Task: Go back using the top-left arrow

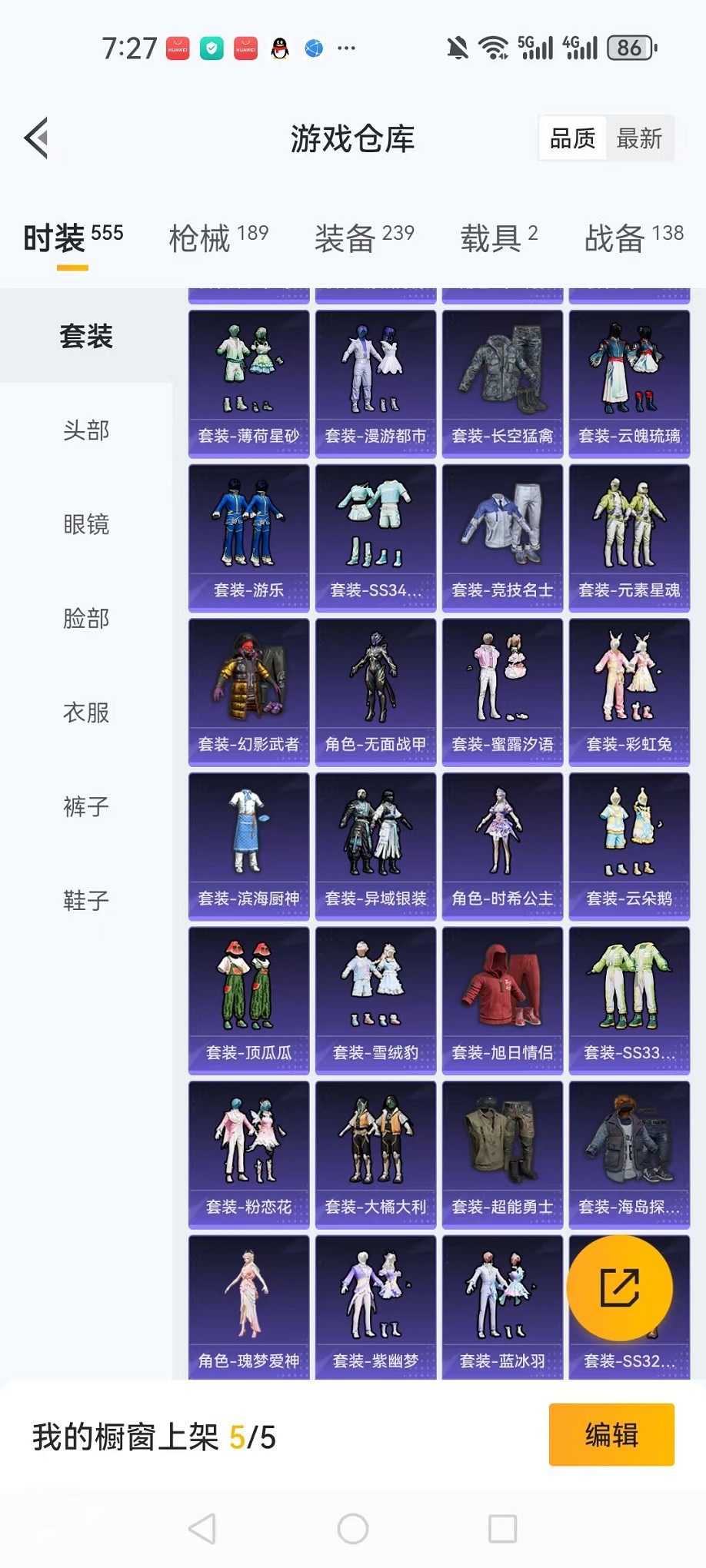Action: point(36,138)
